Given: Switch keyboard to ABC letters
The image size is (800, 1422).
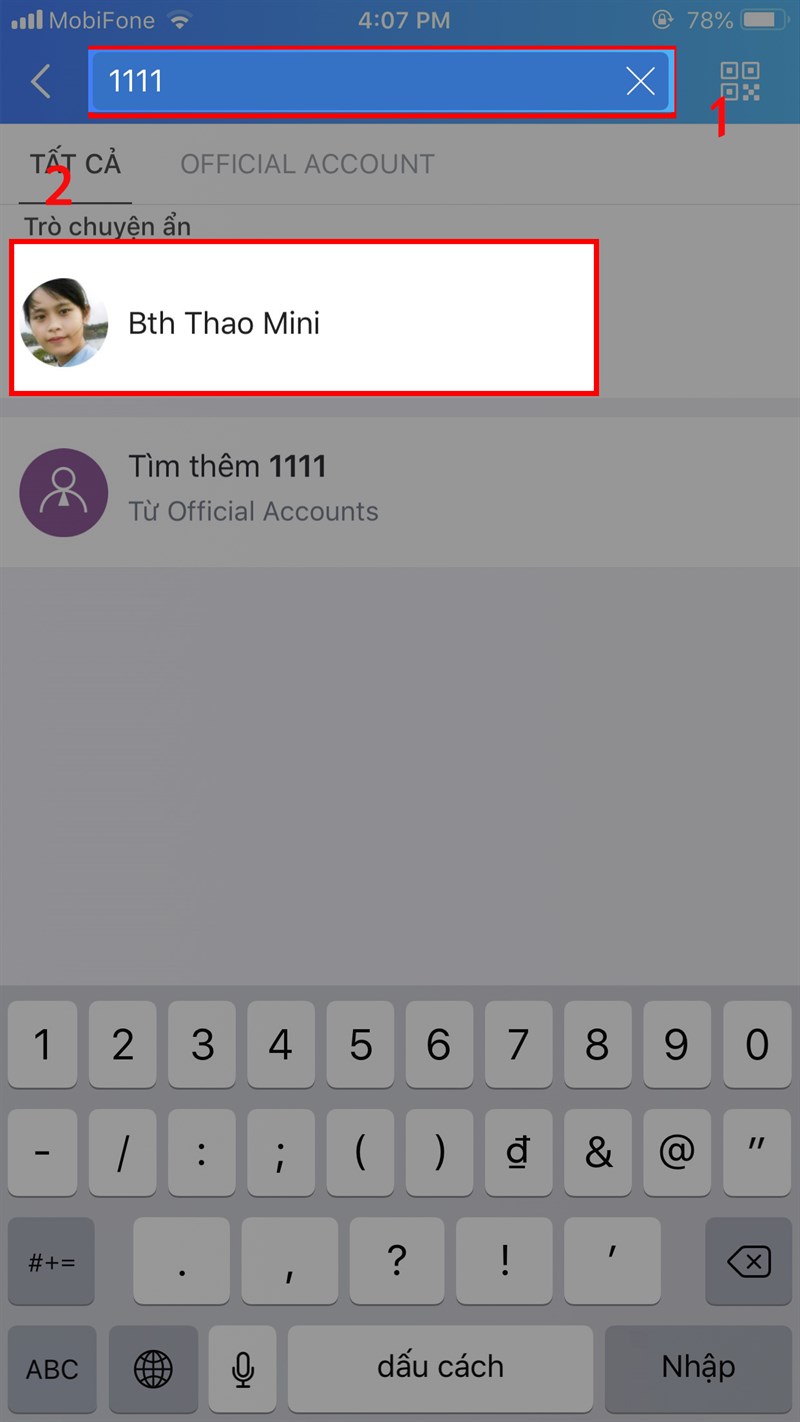Looking at the screenshot, I should (x=52, y=1368).
